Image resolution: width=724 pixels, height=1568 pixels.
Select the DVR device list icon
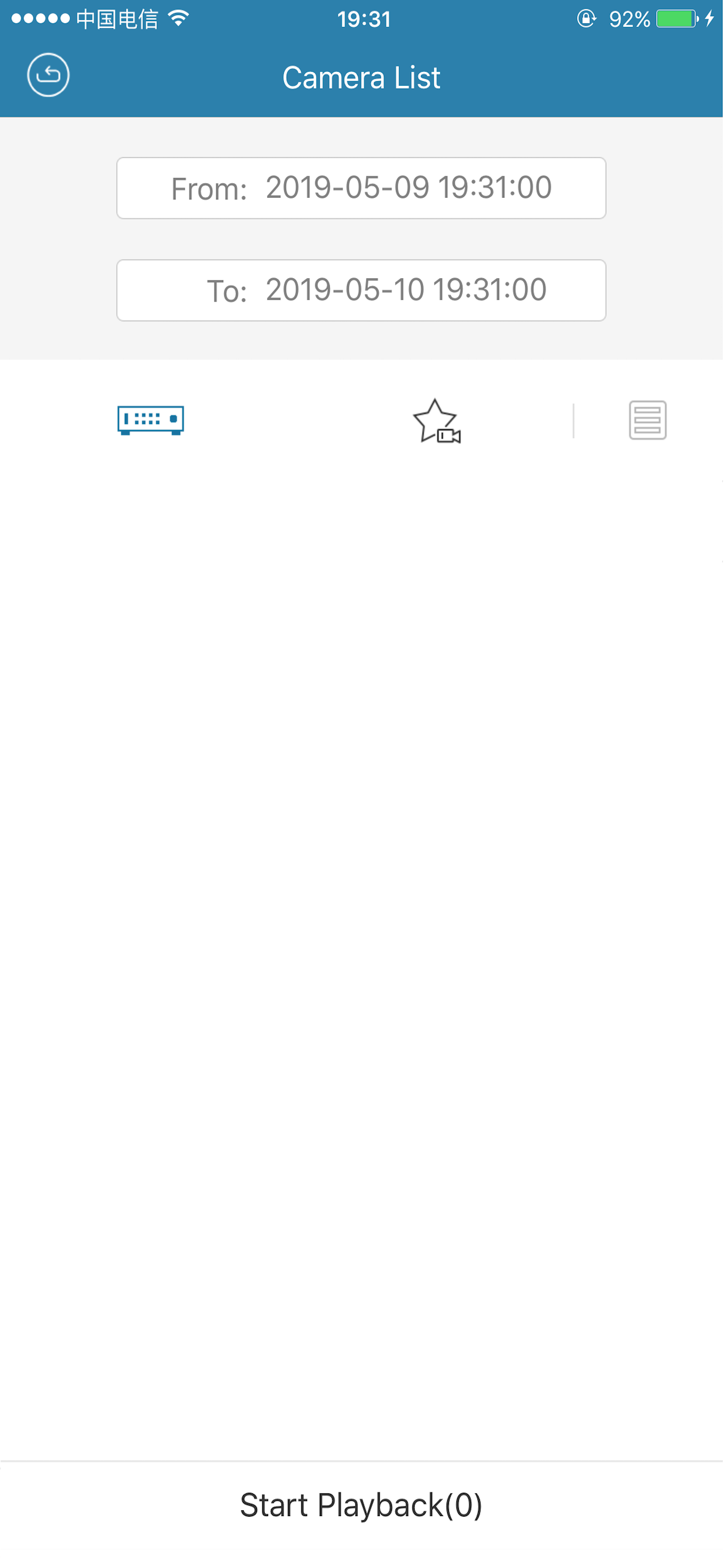point(150,419)
